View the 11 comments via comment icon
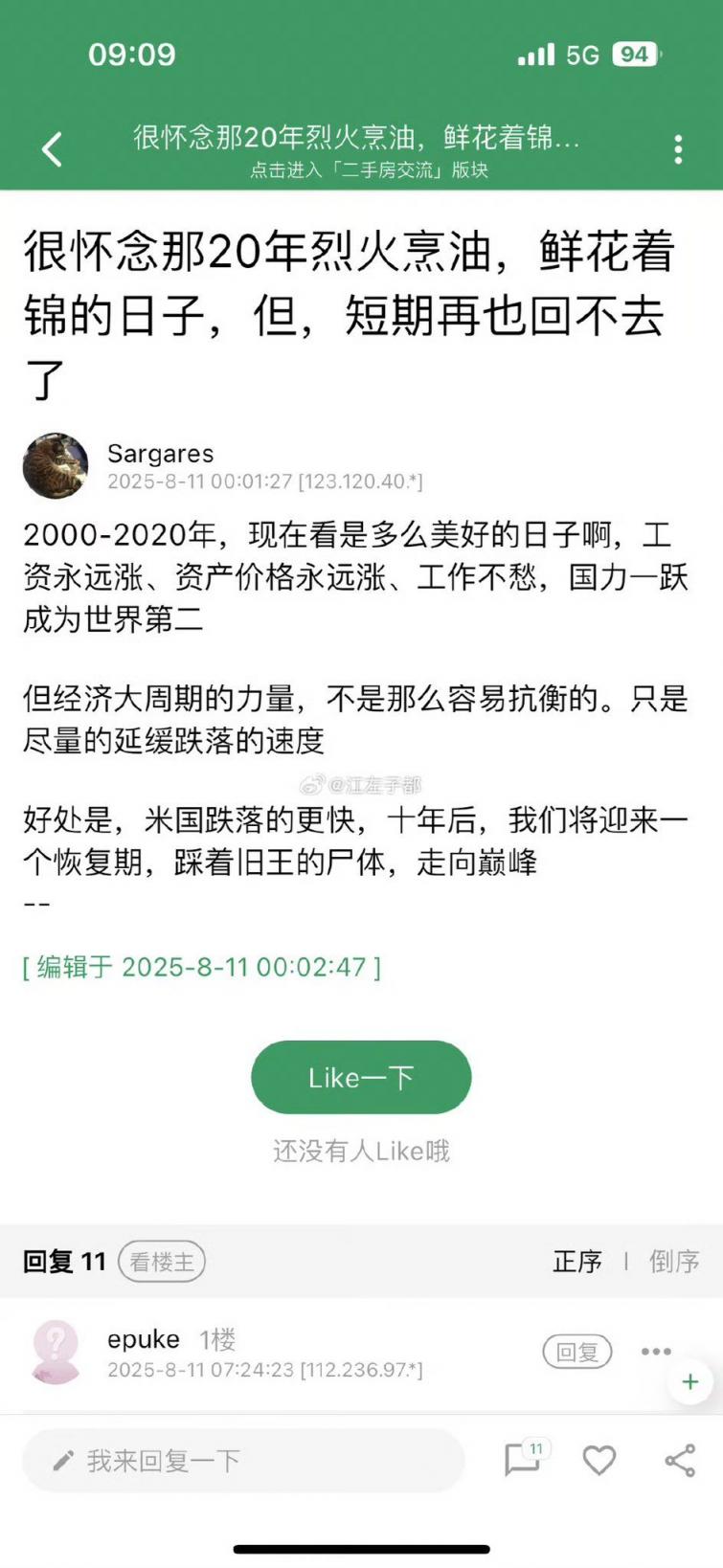The image size is (723, 1568). coord(523,1460)
